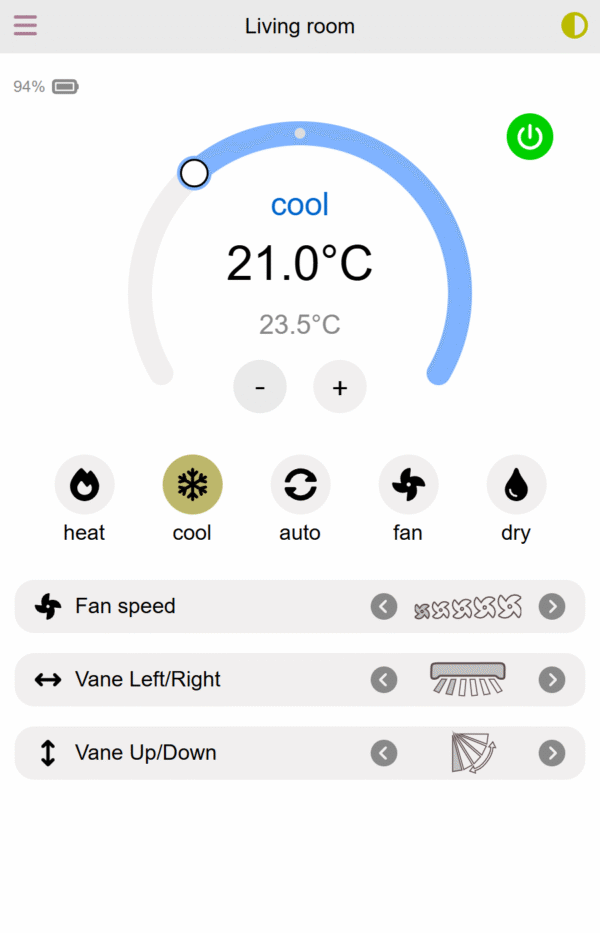The width and height of the screenshot is (600, 933).
Task: Select the cool mode
Action: [192, 485]
